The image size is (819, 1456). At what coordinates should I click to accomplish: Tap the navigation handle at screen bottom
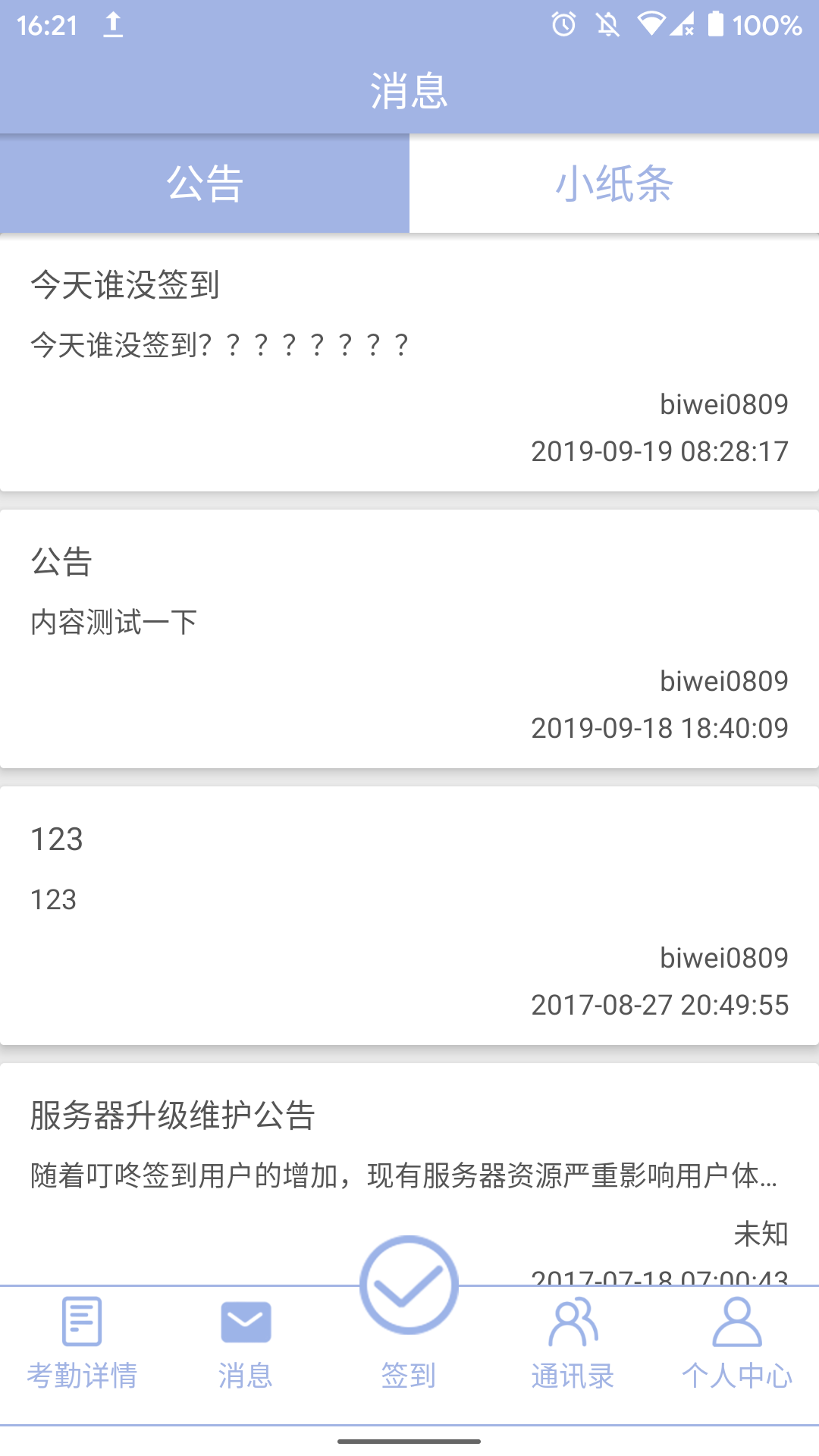click(409, 1442)
